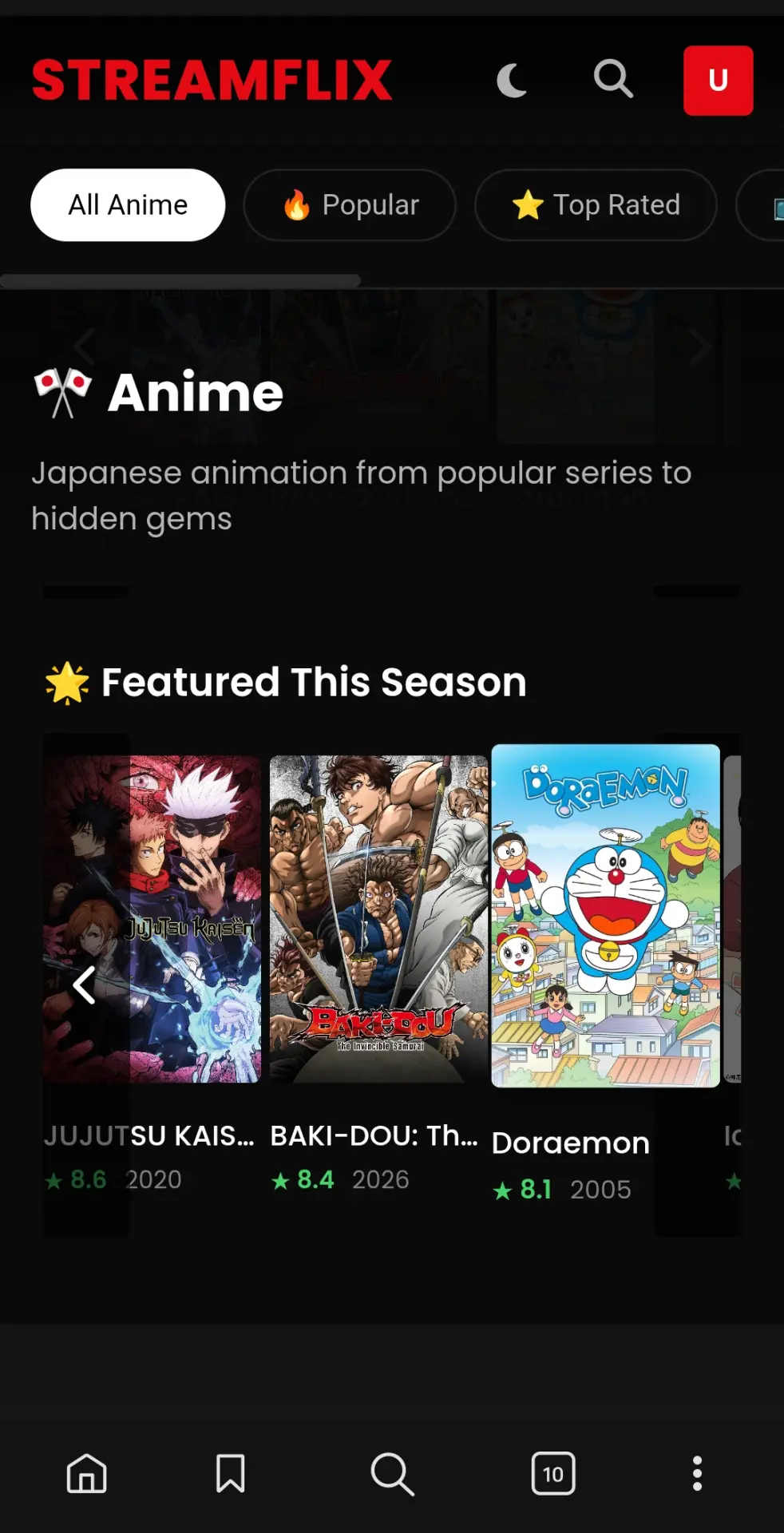Switch to the Popular filter chip

coord(350,204)
